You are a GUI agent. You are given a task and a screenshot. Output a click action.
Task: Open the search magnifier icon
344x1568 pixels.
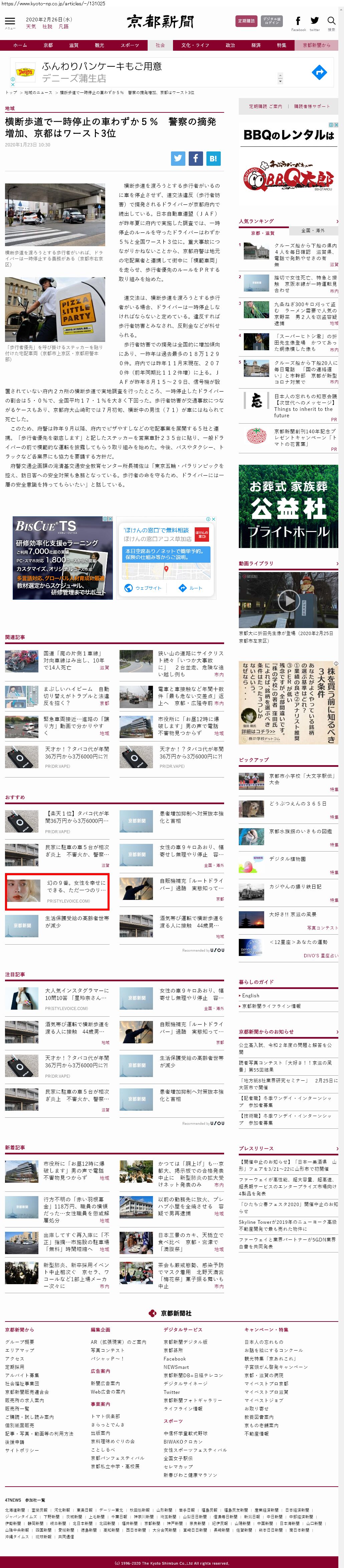[x=331, y=22]
